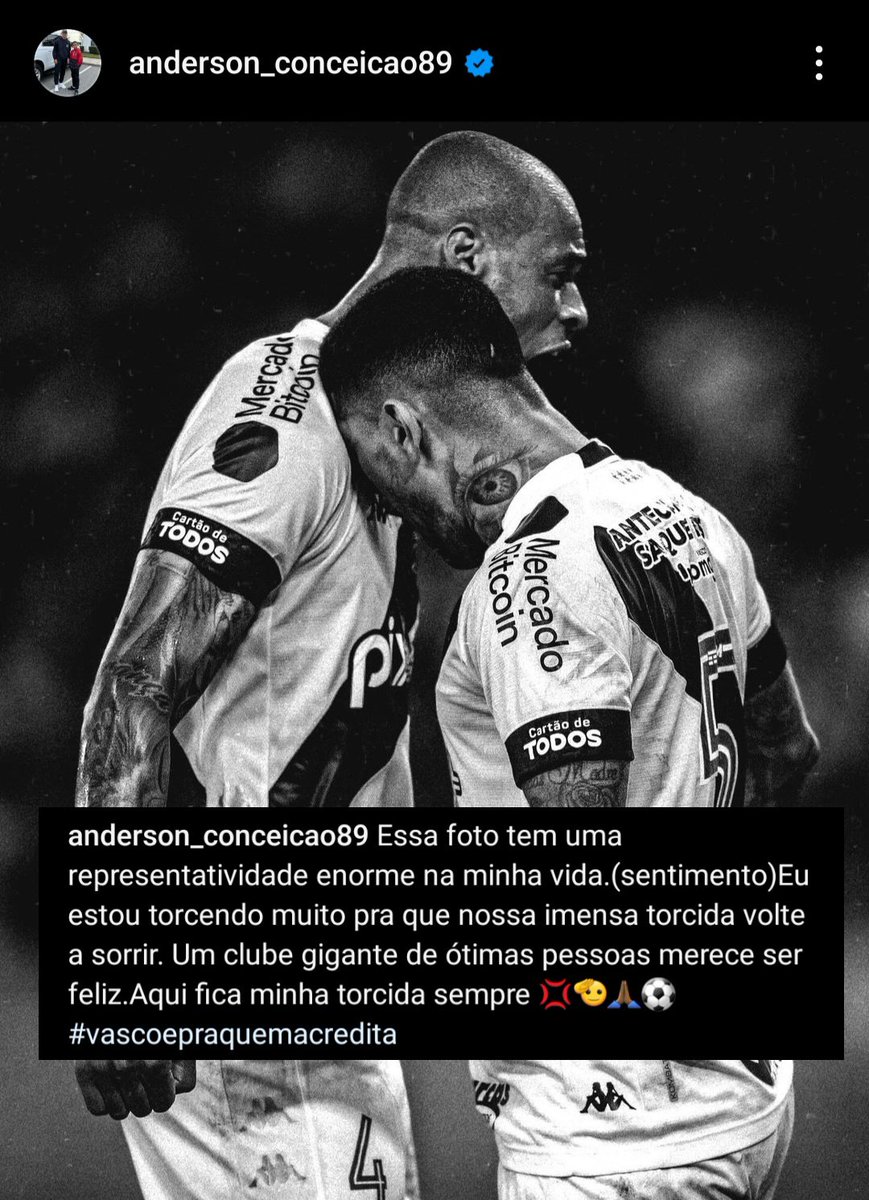Open the #vascoepraquemacredita hashtag

pos(232,1034)
